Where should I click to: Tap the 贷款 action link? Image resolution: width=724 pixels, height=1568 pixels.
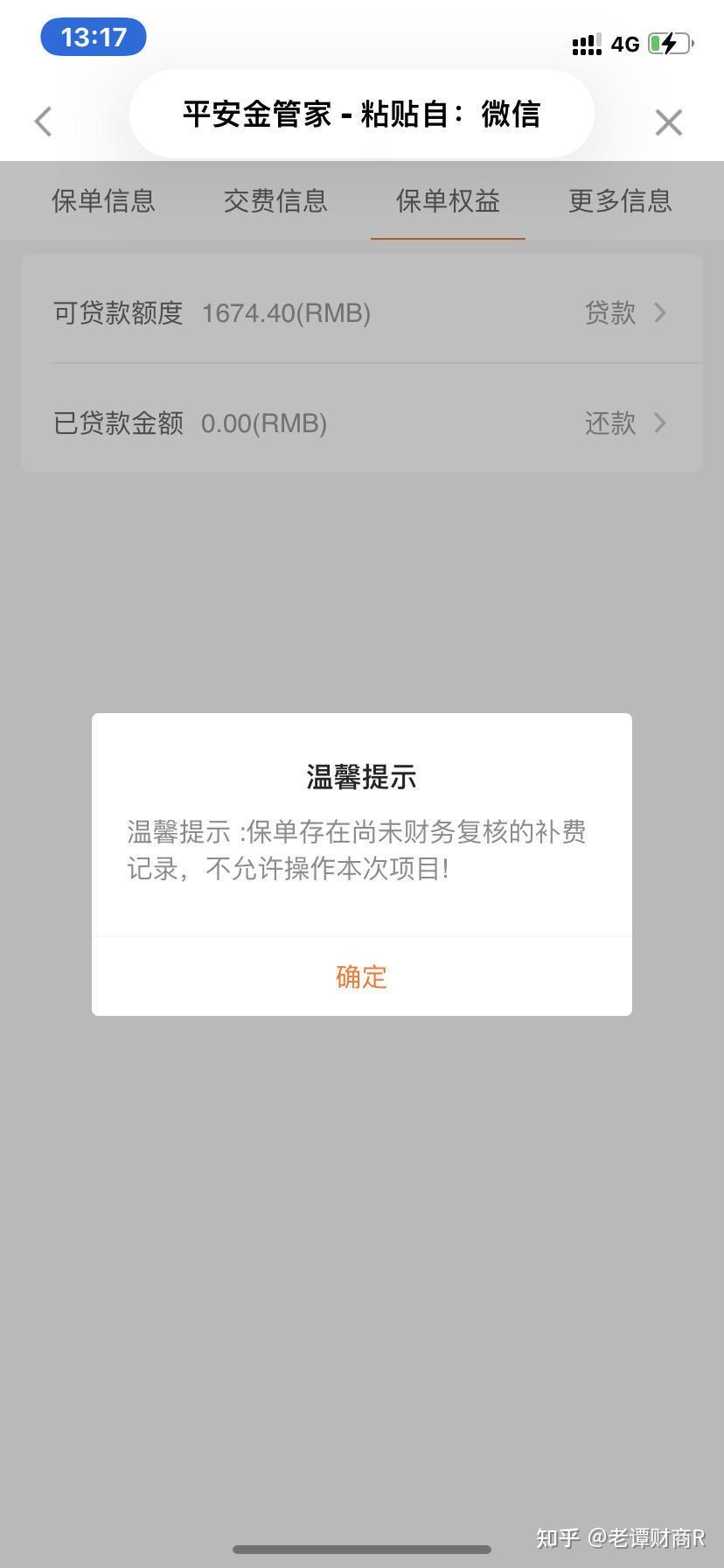pos(609,312)
